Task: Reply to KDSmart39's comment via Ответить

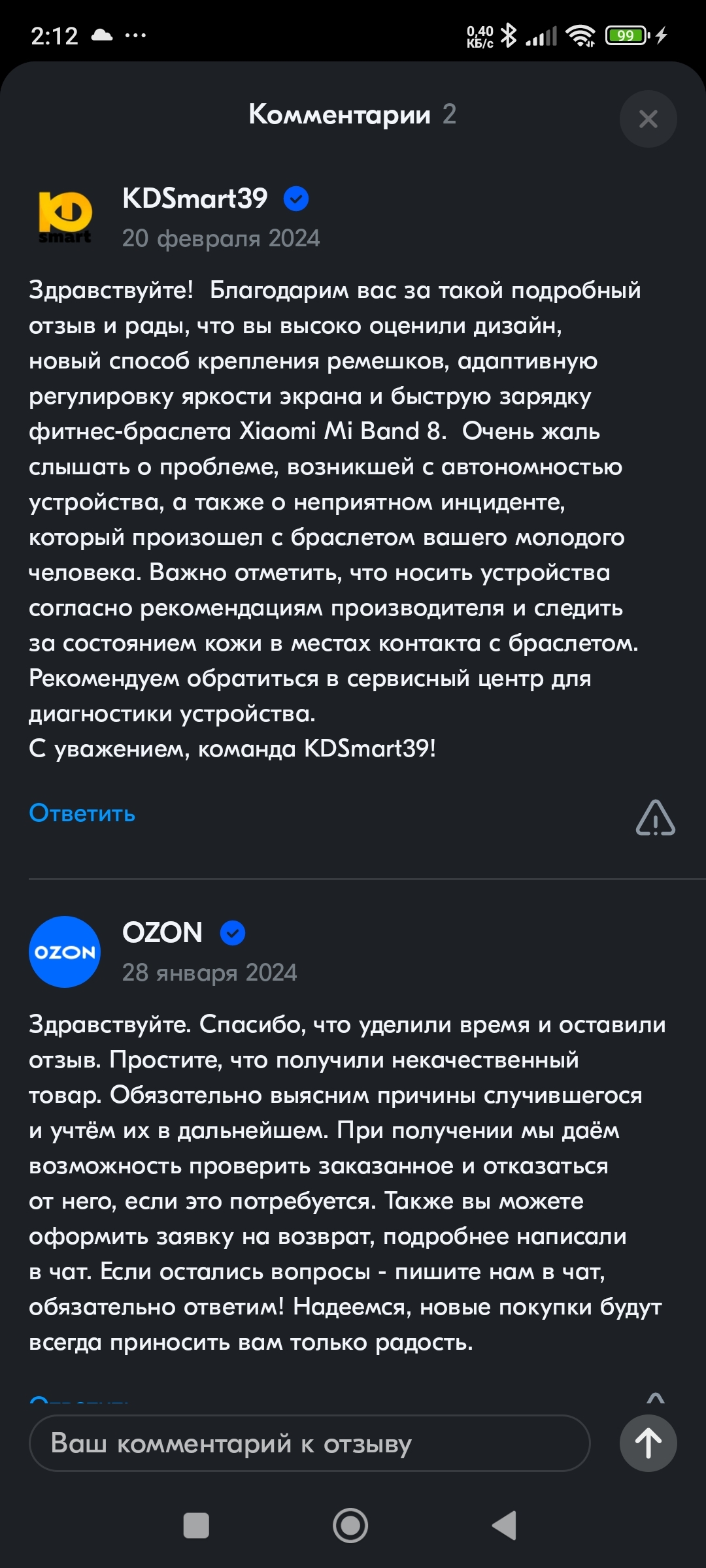Action: point(82,813)
